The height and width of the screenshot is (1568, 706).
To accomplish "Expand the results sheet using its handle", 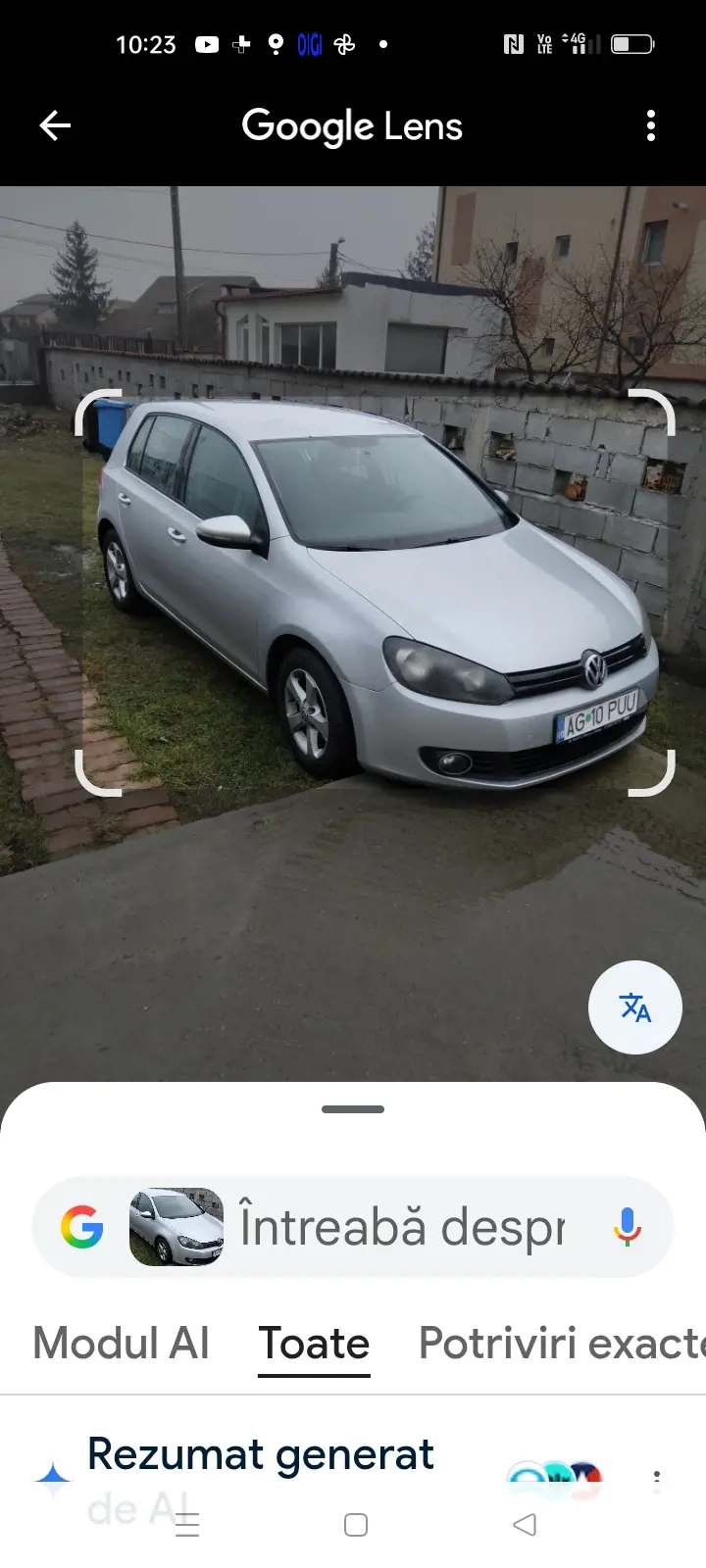I will coord(352,1108).
